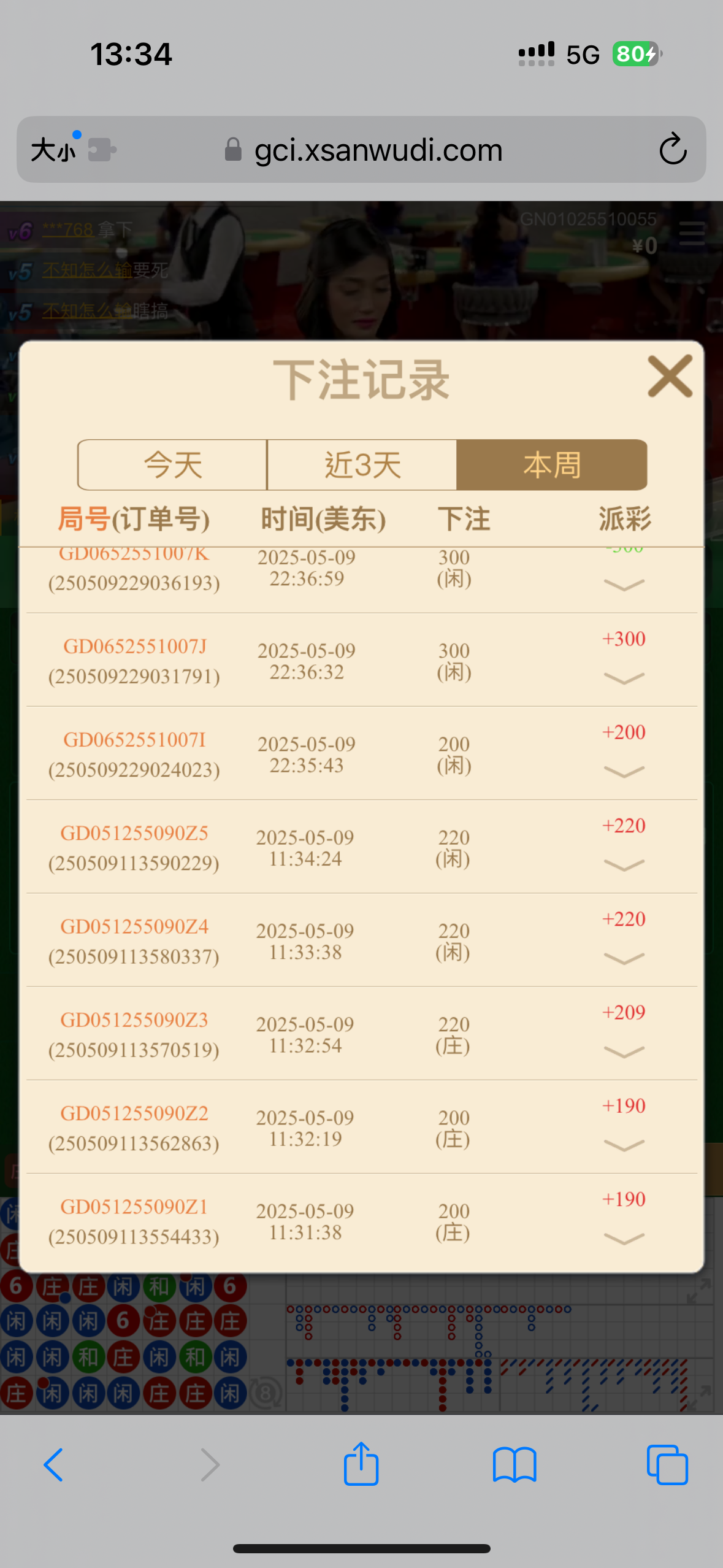Switch to the 今天 tab

coord(172,465)
